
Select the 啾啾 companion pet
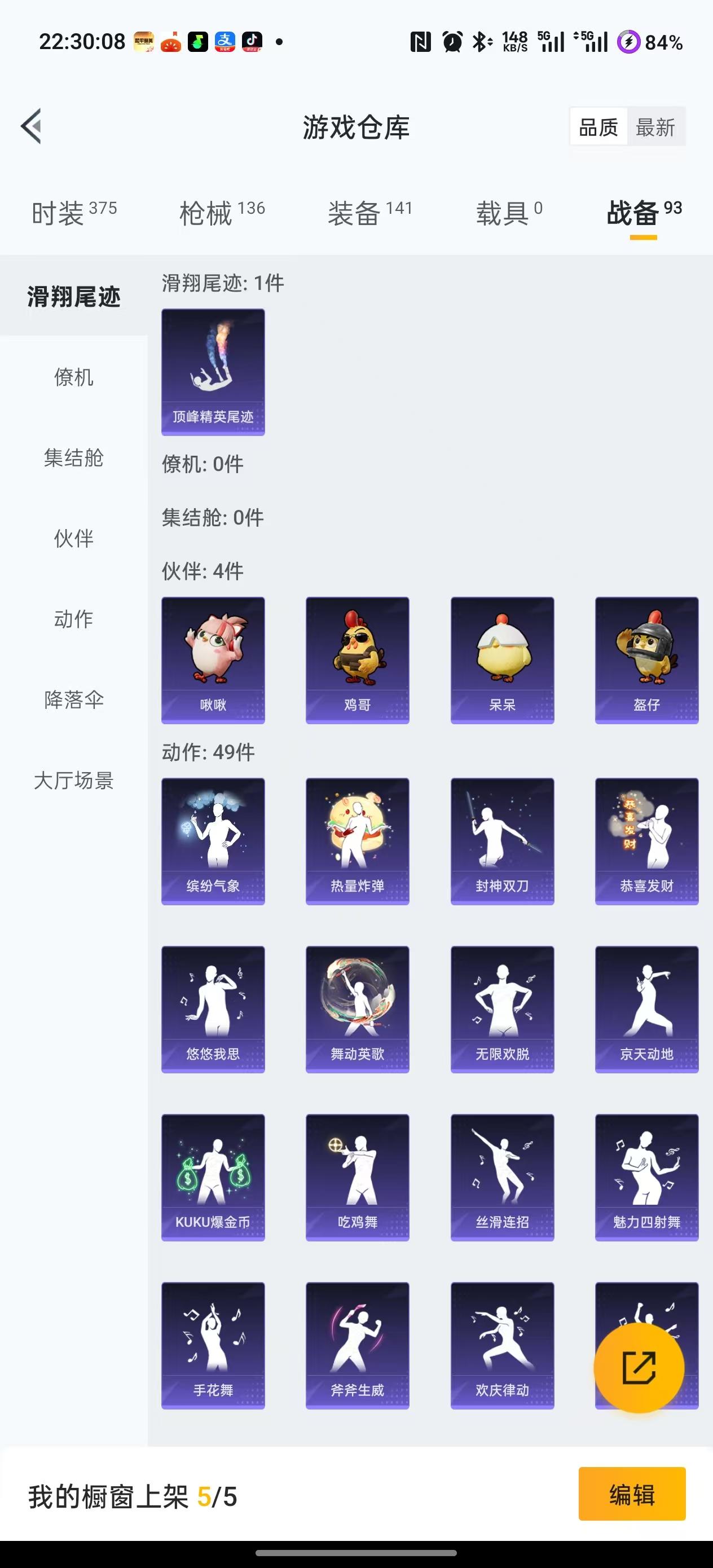pyautogui.click(x=213, y=658)
